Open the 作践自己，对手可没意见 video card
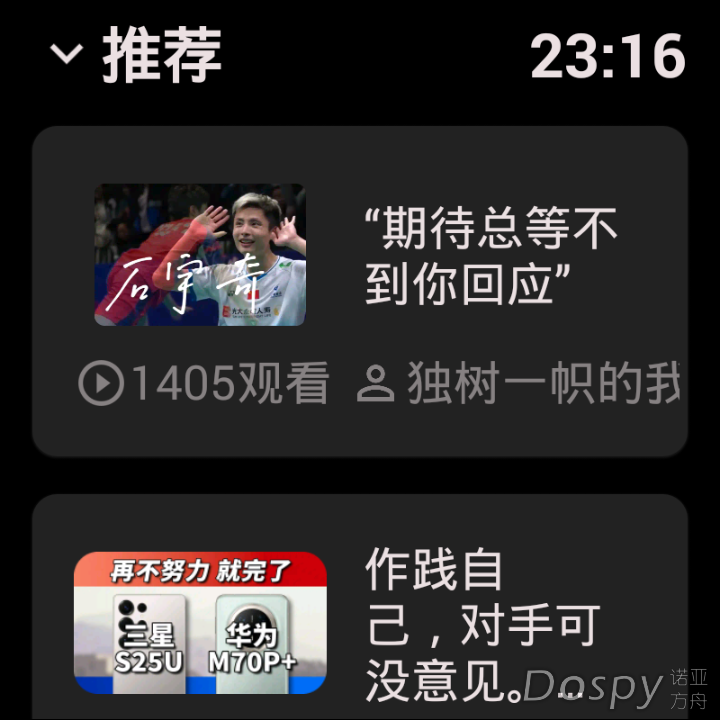Viewport: 720px width, 720px height. (x=360, y=620)
